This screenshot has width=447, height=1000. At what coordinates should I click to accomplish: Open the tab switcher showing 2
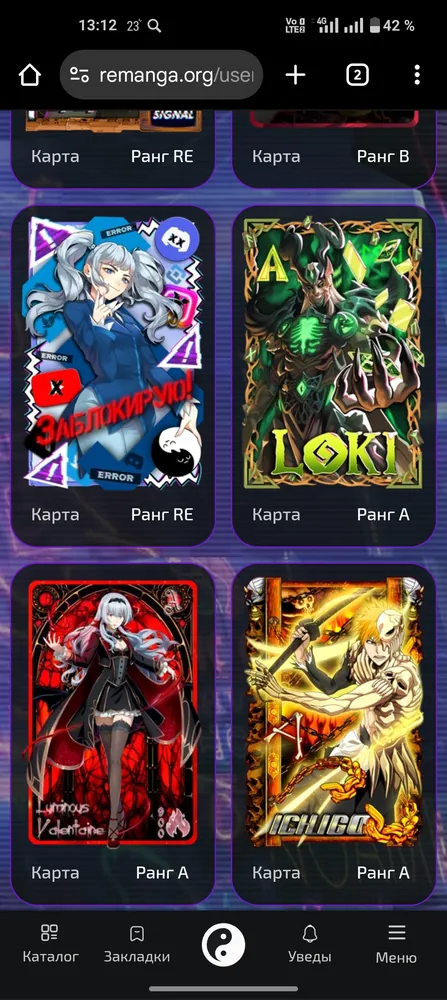click(357, 75)
